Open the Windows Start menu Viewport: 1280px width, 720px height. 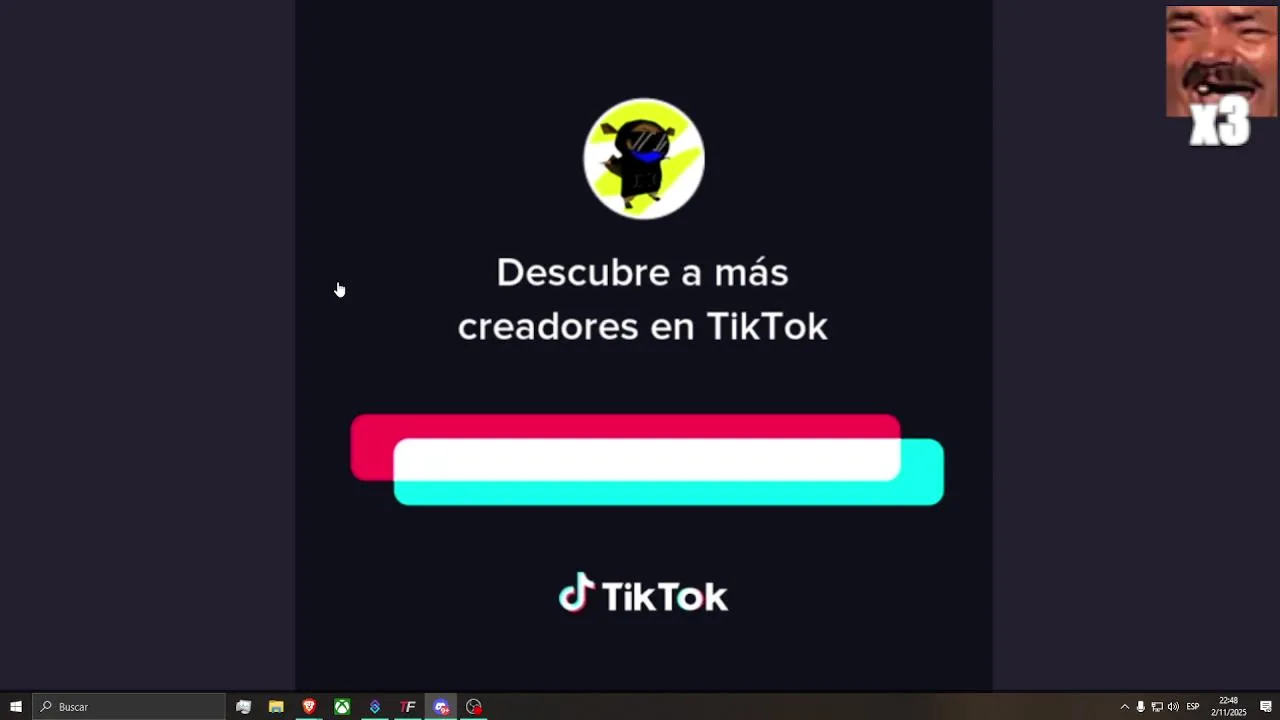click(15, 707)
